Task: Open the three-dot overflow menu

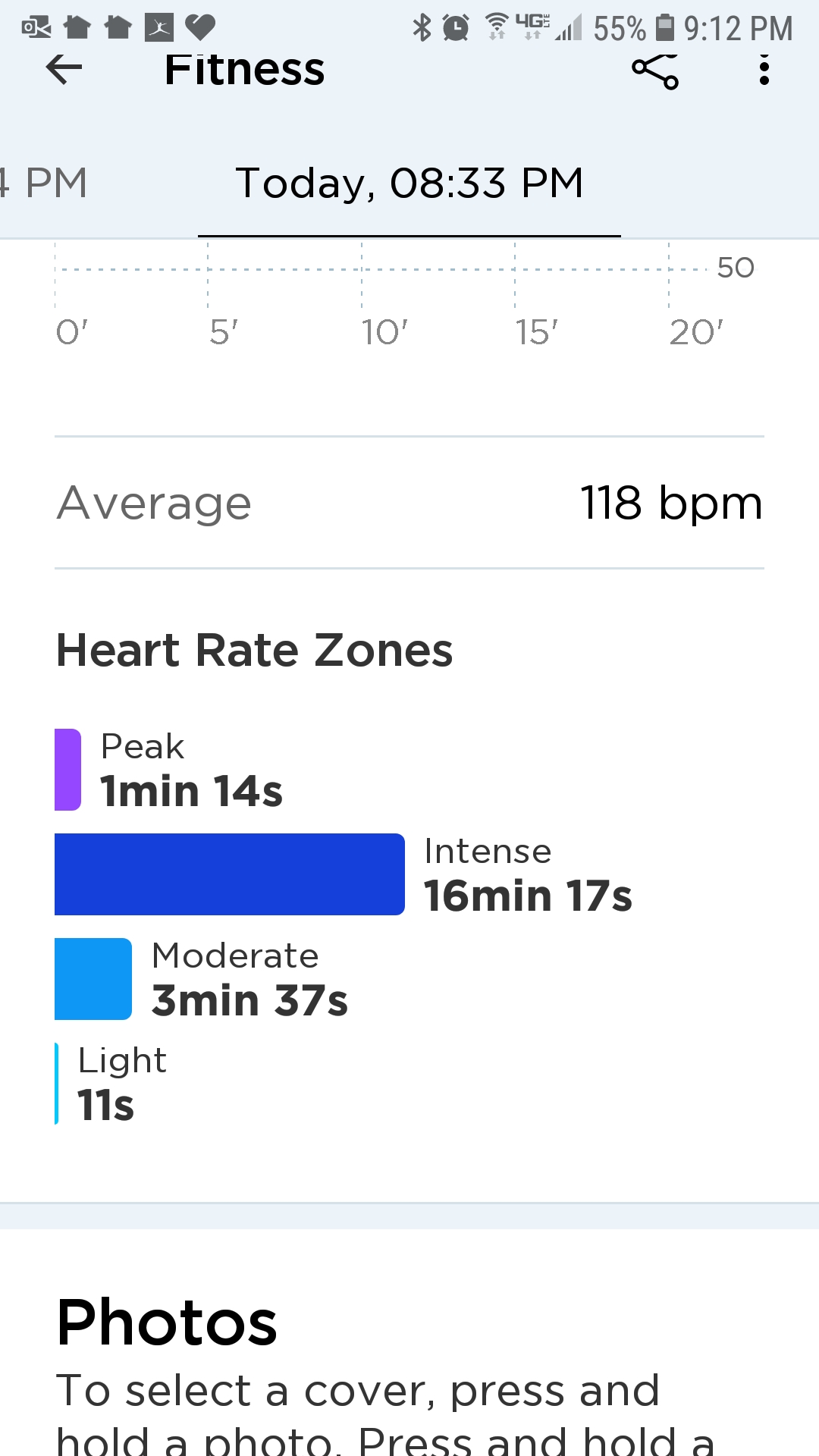Action: point(764,70)
